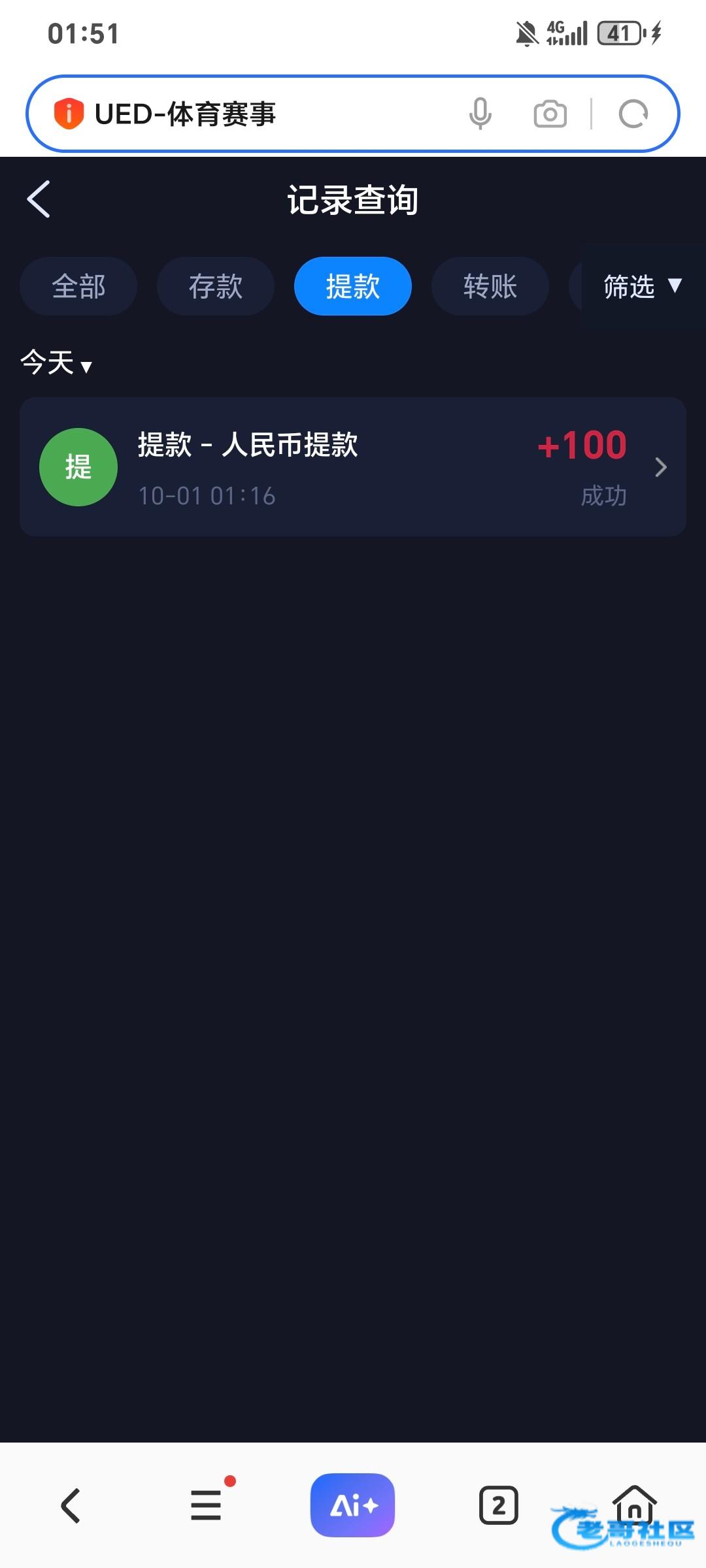Show the two open browser tabs

[499, 1505]
